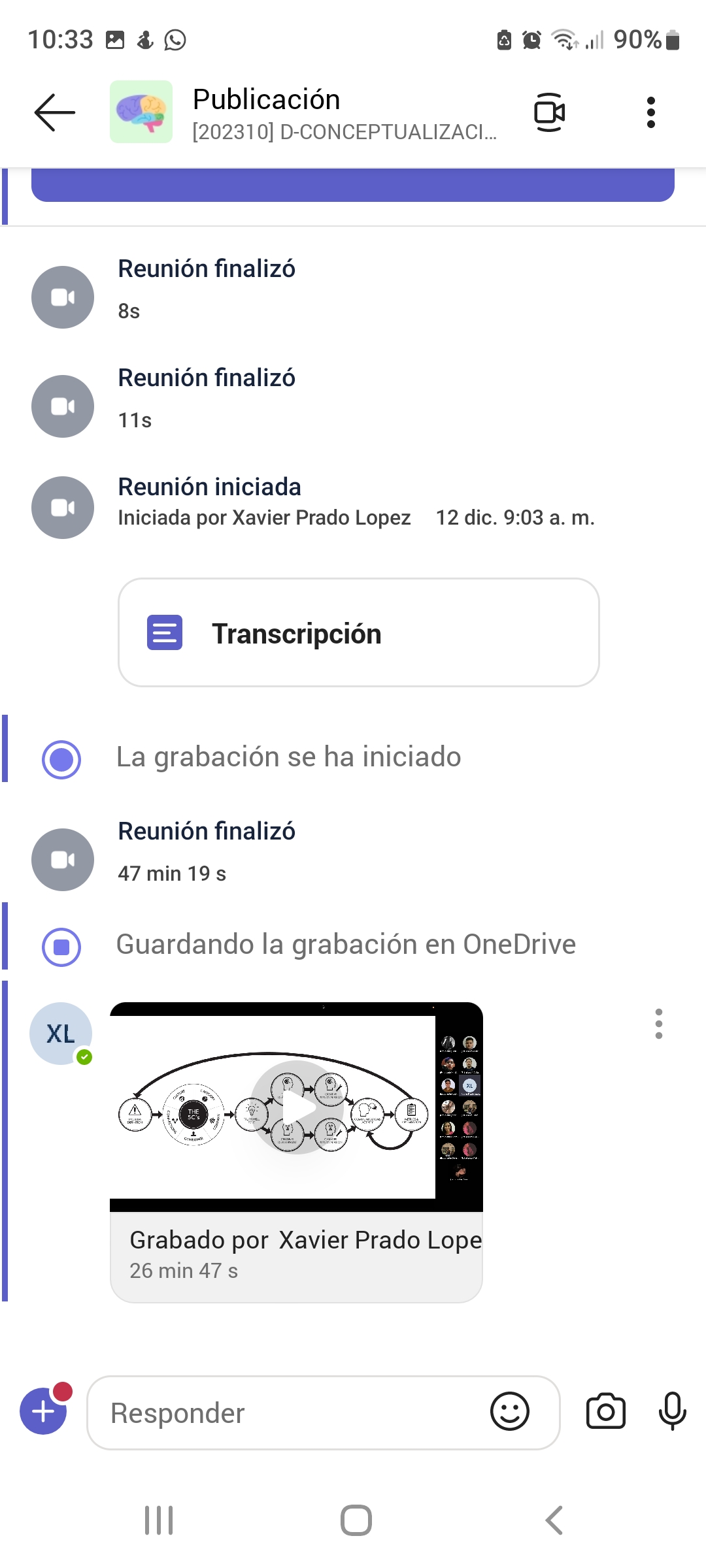
Task: Go to the home screen
Action: coord(356,1520)
